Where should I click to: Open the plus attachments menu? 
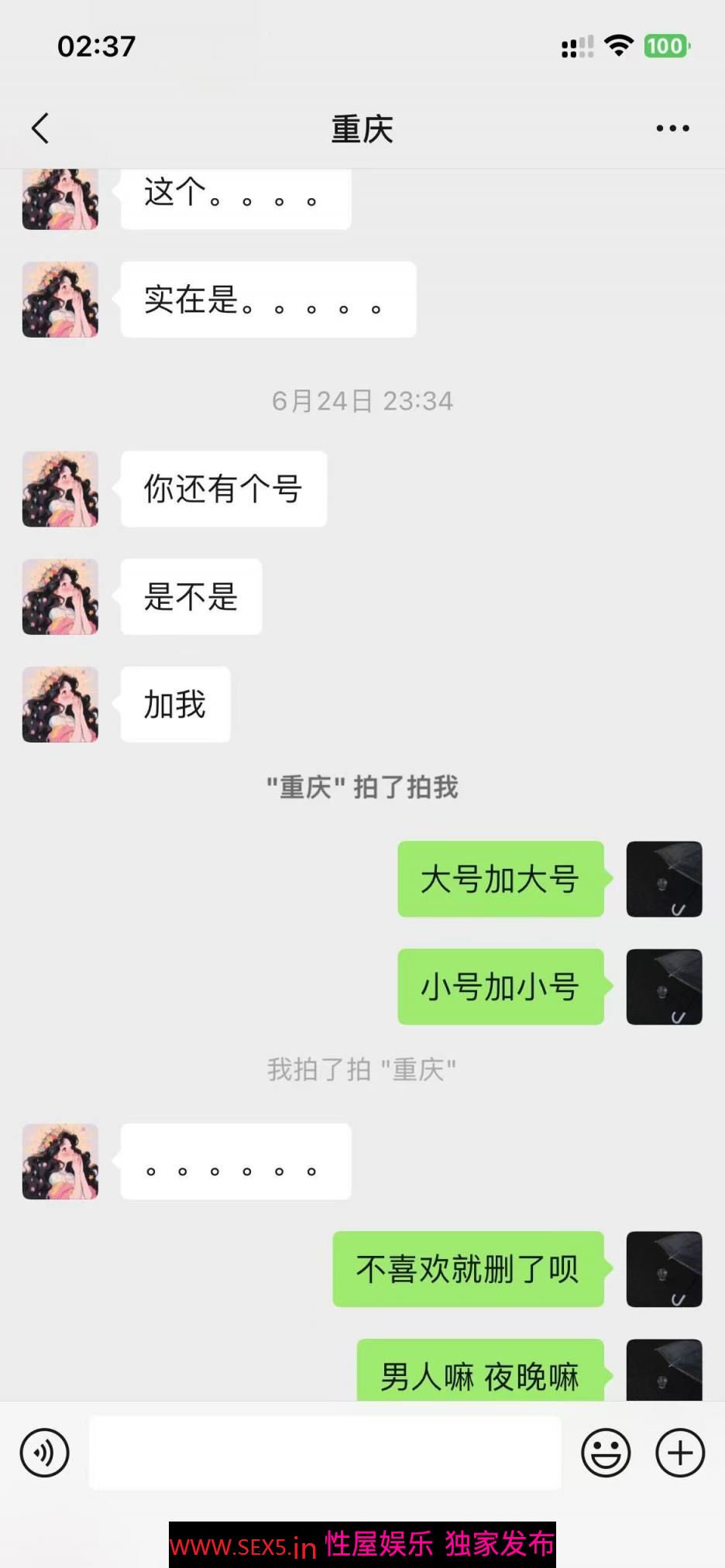coord(679,1453)
